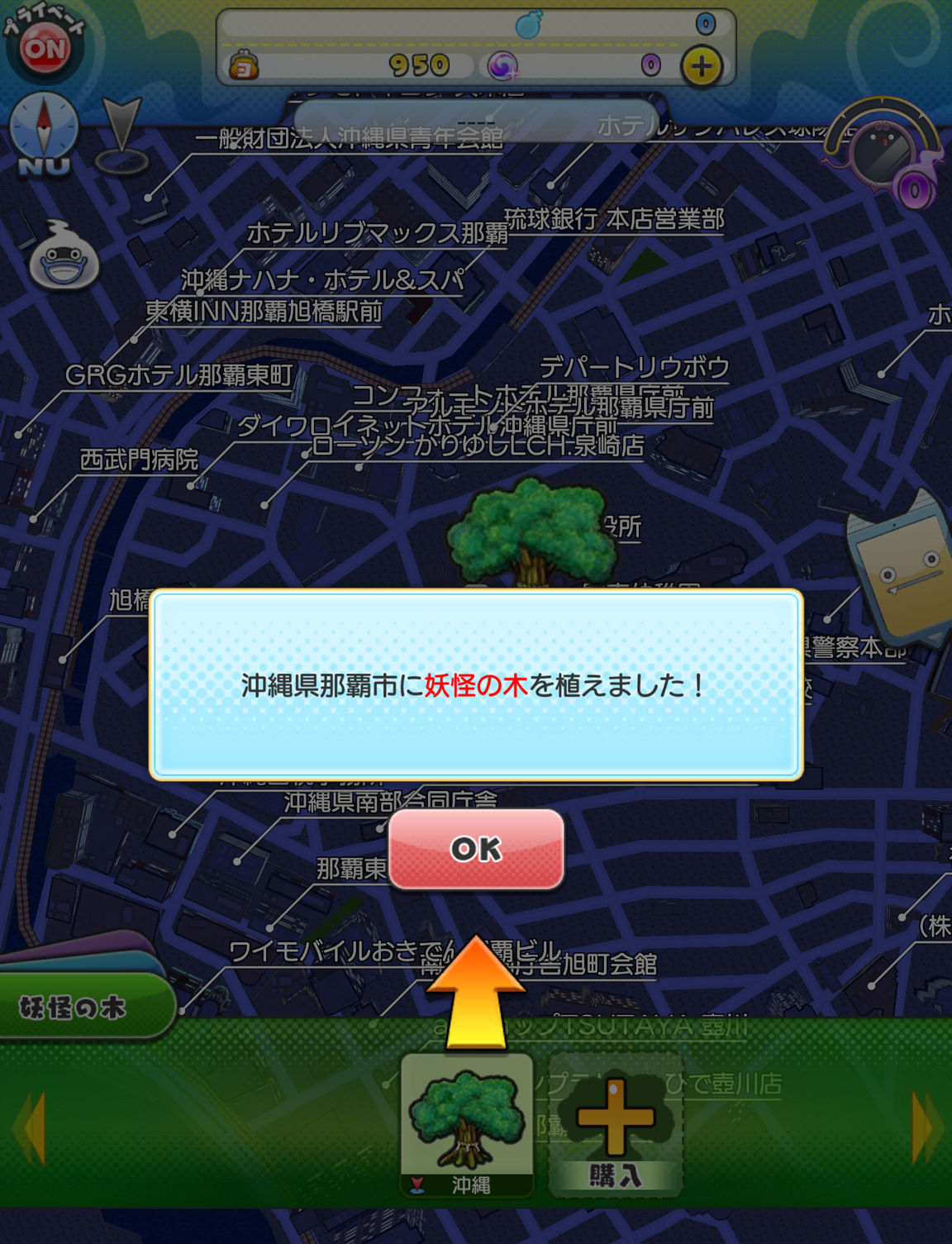This screenshot has height=1244, width=952.
Task: Confirm the dialog with the OK button
Action: point(476,849)
